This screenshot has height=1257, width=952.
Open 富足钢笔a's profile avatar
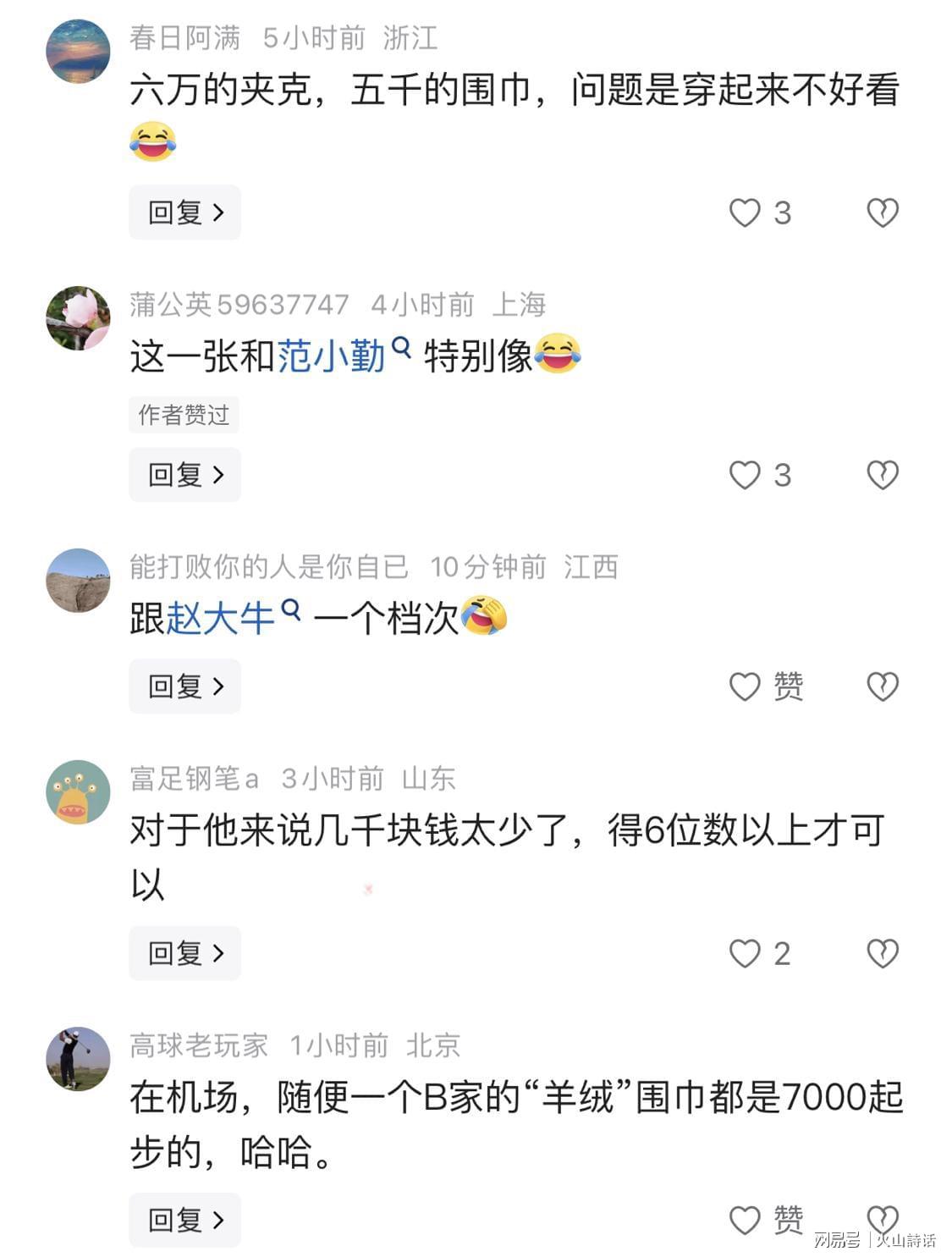click(78, 792)
